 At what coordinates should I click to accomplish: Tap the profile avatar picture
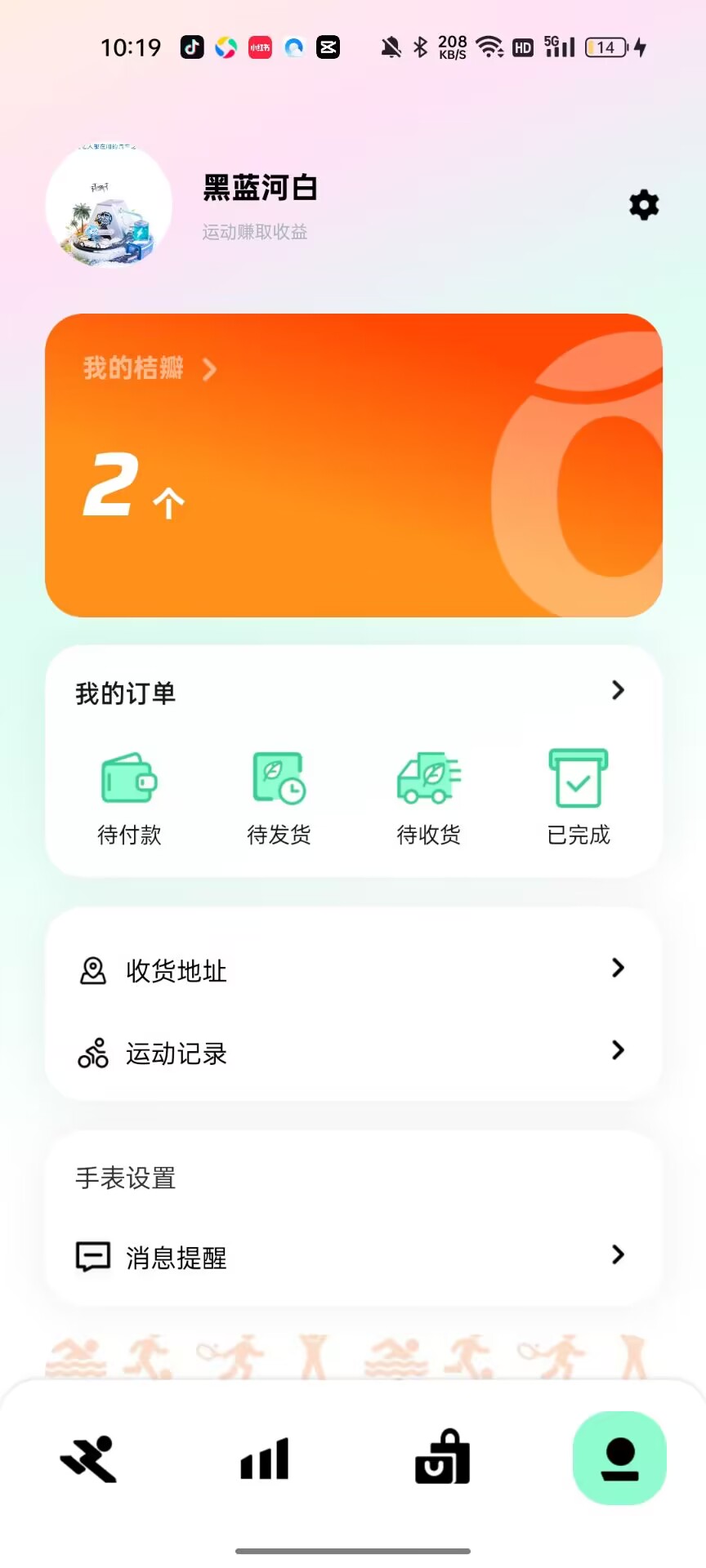[x=109, y=207]
